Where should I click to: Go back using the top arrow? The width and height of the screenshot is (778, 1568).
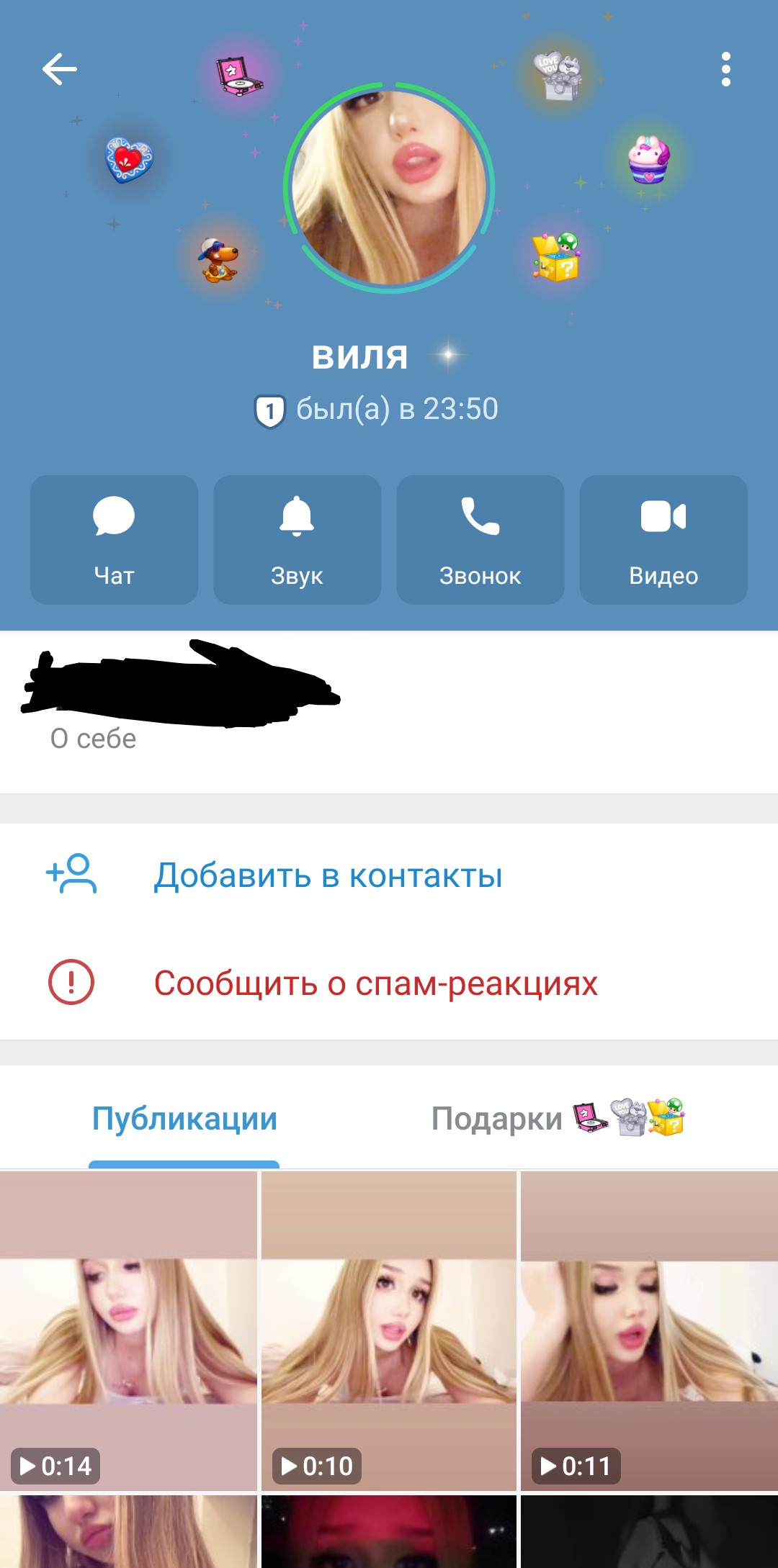(60, 69)
